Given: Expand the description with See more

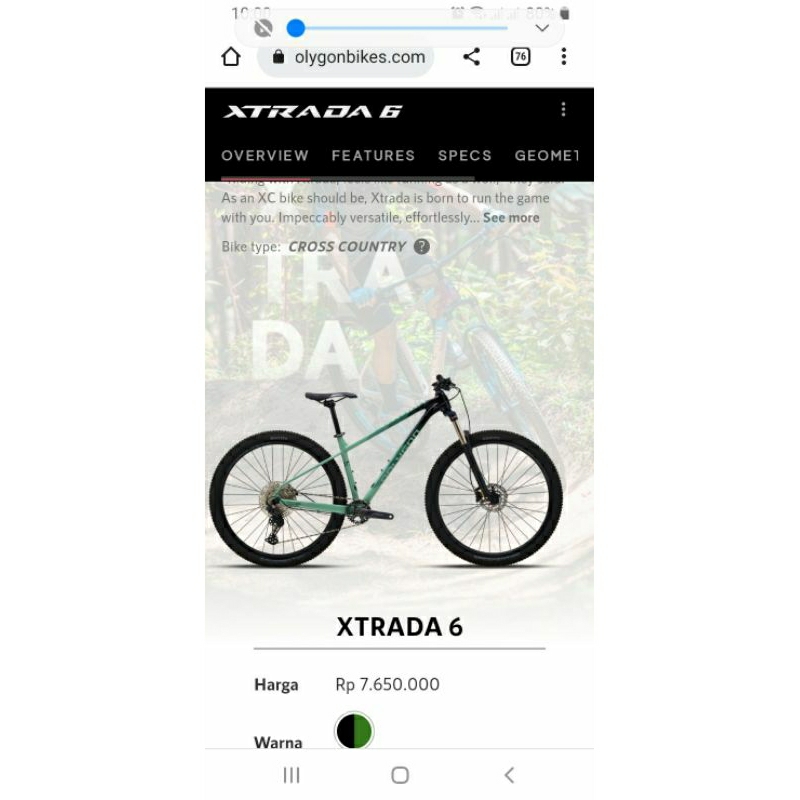Looking at the screenshot, I should pyautogui.click(x=511, y=218).
